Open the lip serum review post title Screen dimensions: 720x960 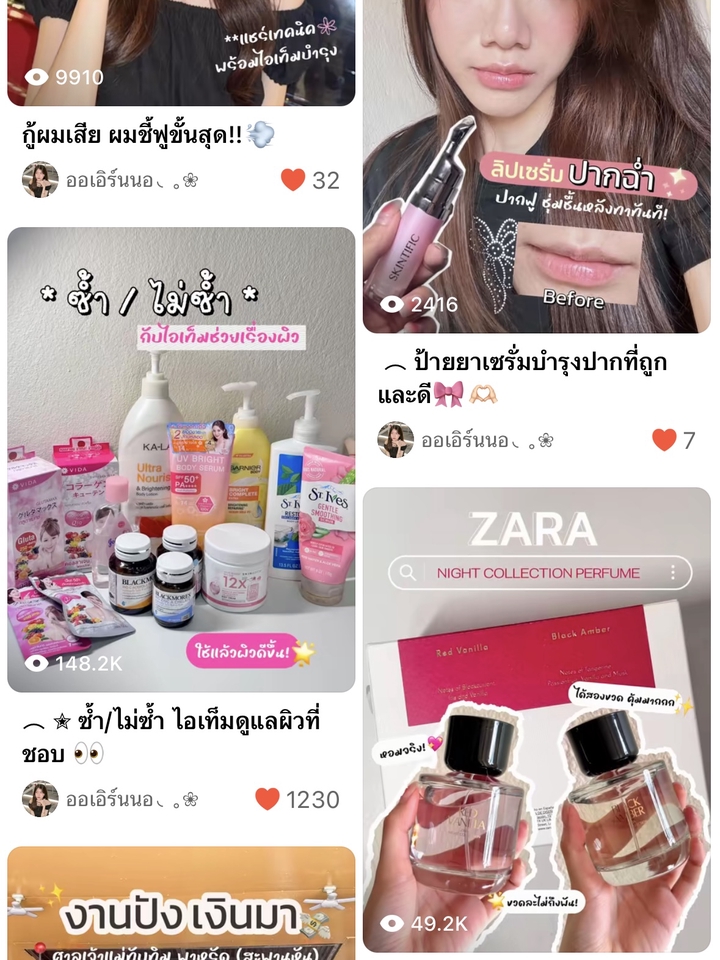pos(522,377)
